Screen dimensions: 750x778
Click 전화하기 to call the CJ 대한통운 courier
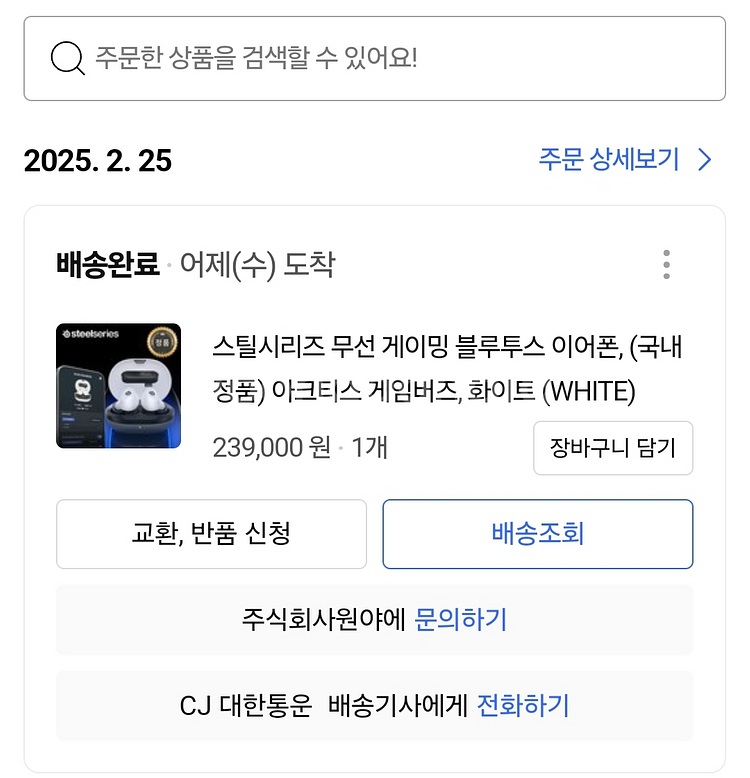coord(526,705)
